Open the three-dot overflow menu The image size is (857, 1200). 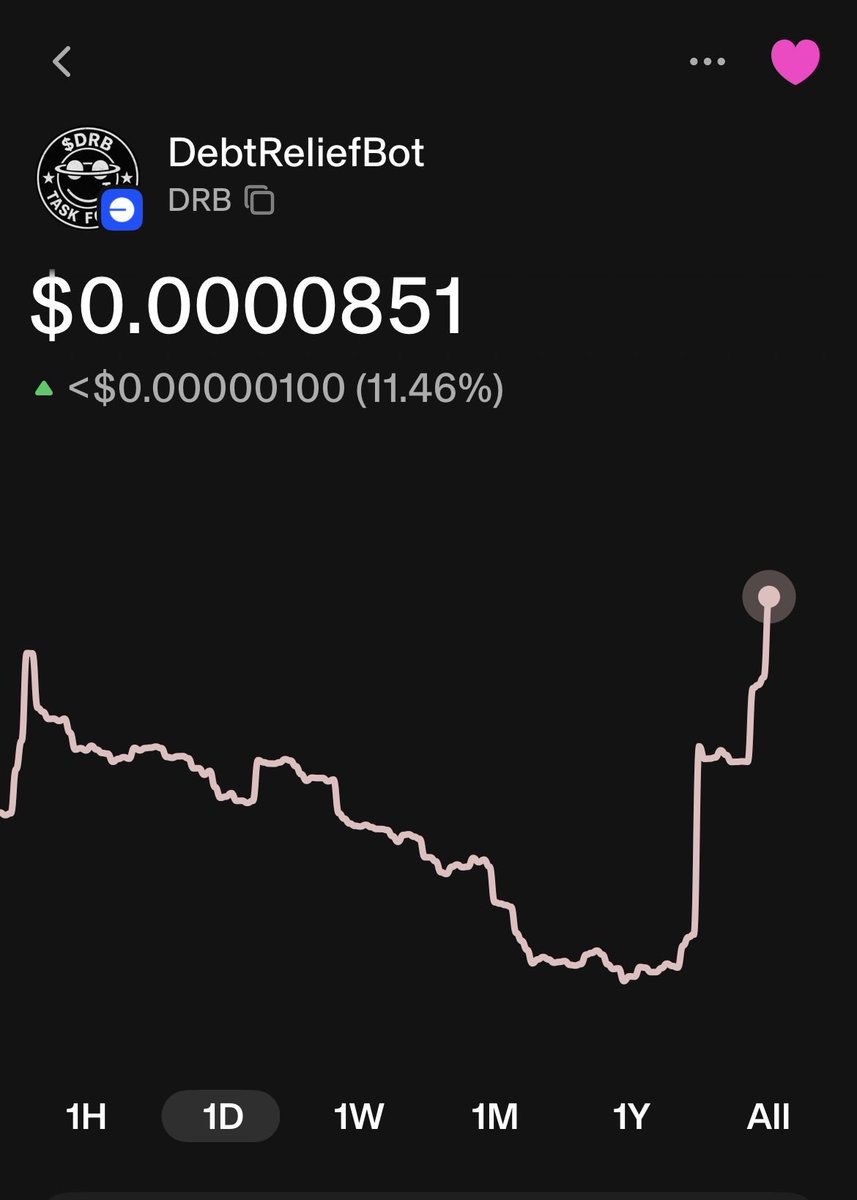point(707,62)
